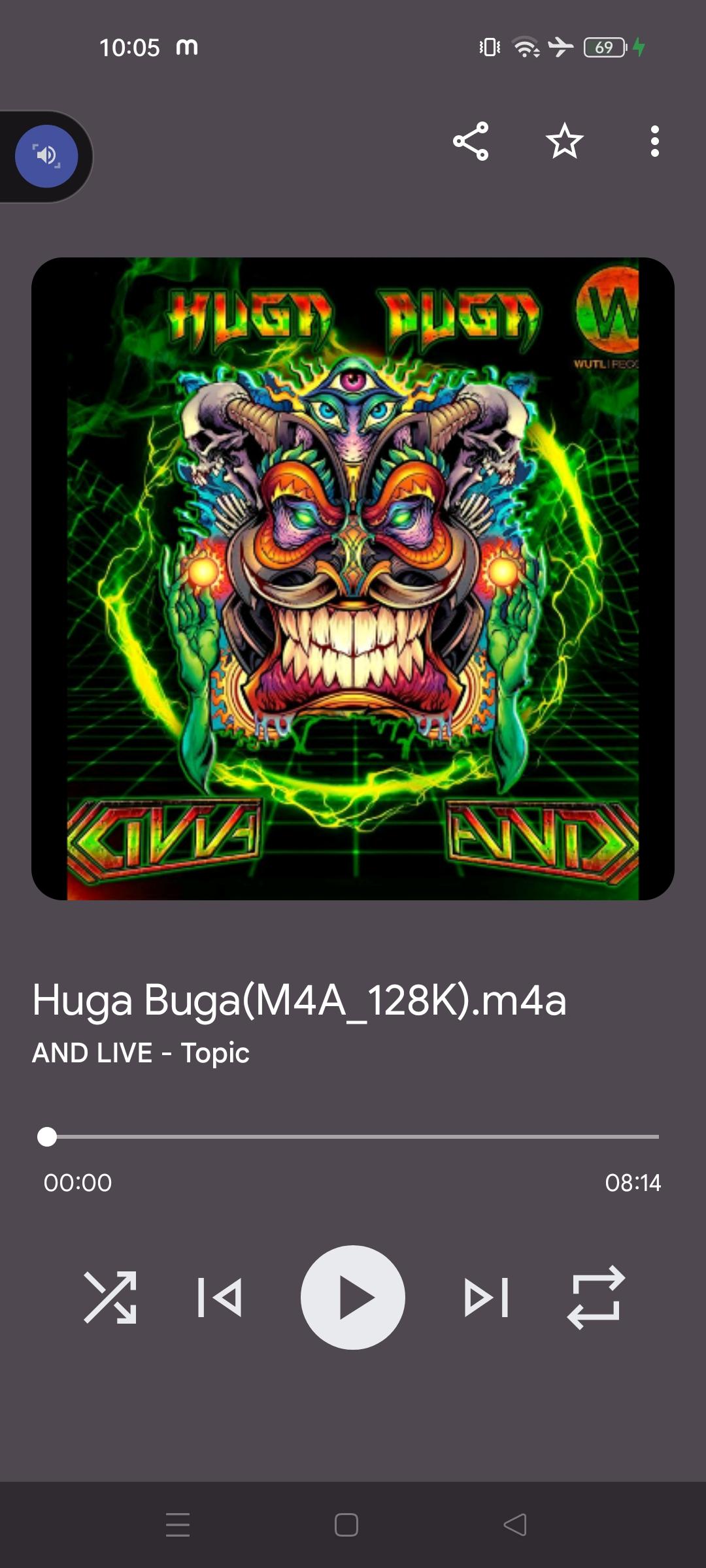Open the three-dot overflow menu
706x1568 pixels.
click(x=654, y=141)
